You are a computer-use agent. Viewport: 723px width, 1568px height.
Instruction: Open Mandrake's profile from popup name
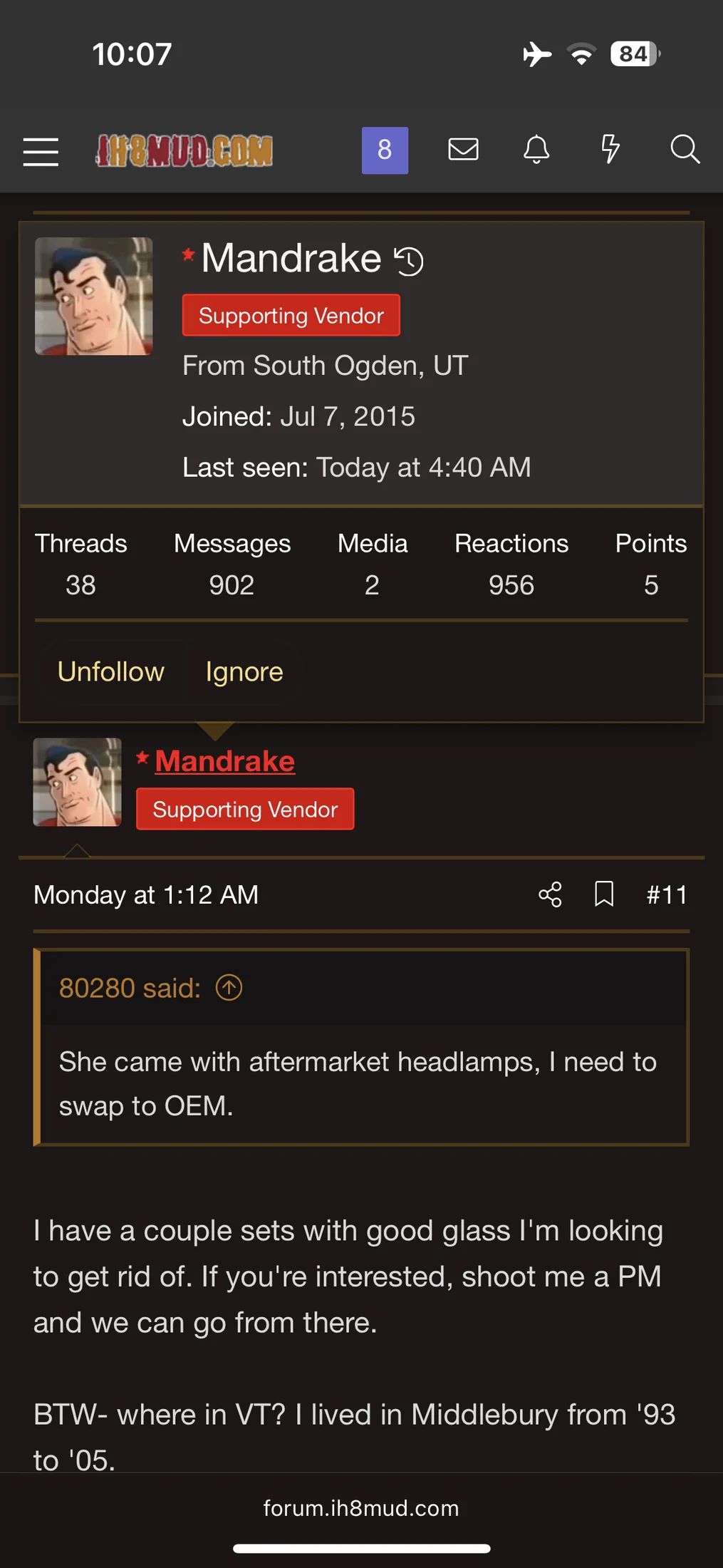[x=291, y=258]
